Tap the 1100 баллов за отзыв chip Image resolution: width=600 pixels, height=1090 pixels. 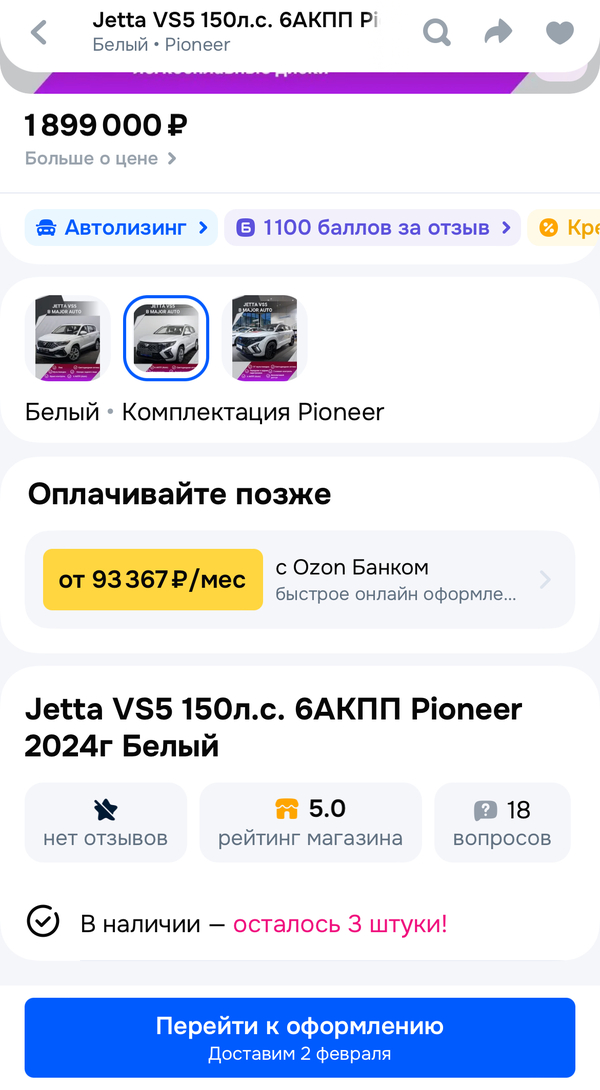tap(373, 228)
